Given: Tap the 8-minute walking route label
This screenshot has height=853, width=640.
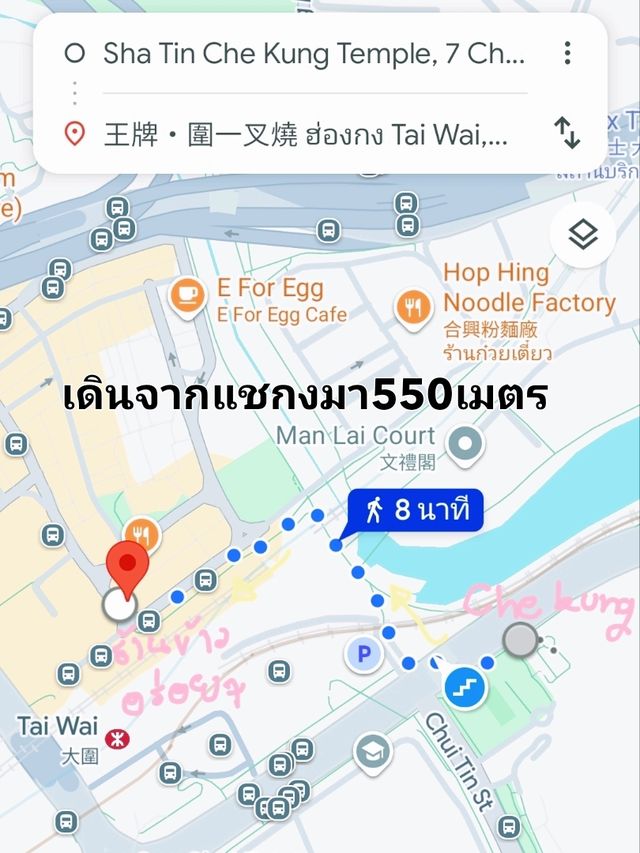Looking at the screenshot, I should tap(416, 510).
